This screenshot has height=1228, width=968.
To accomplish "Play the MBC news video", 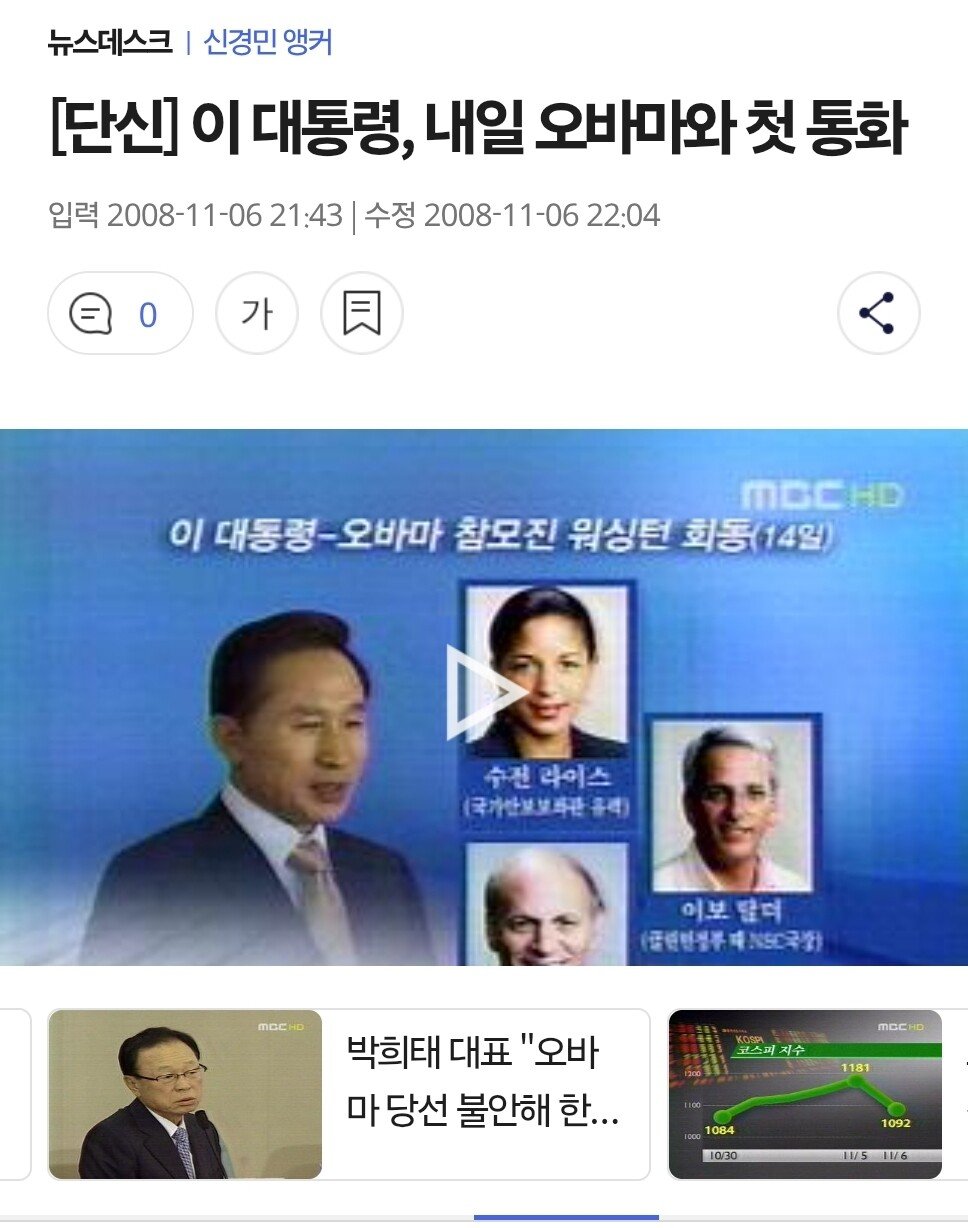I will [485, 694].
